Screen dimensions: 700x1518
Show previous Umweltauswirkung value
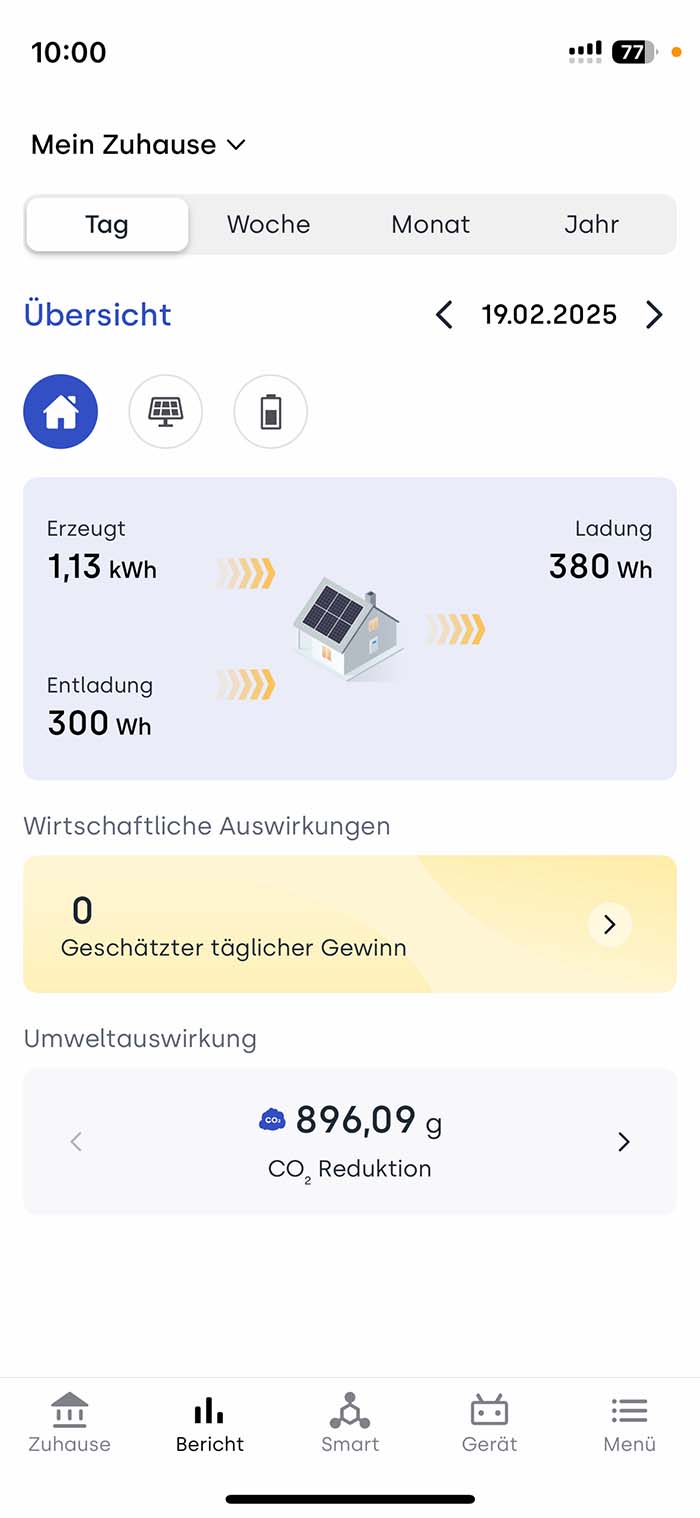pyautogui.click(x=76, y=1142)
